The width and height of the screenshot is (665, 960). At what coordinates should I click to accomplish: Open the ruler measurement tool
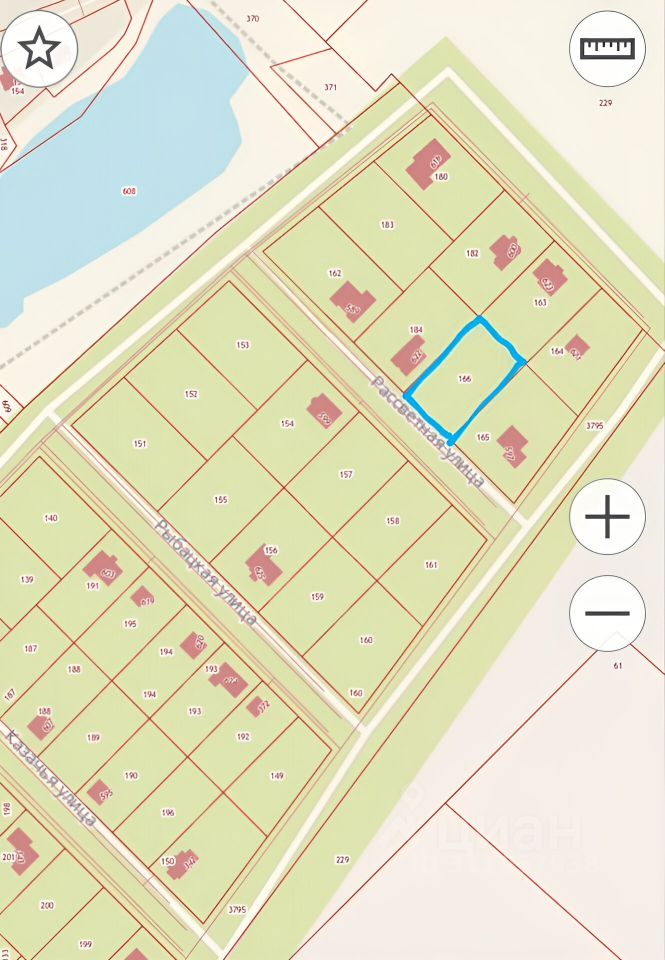[607, 48]
